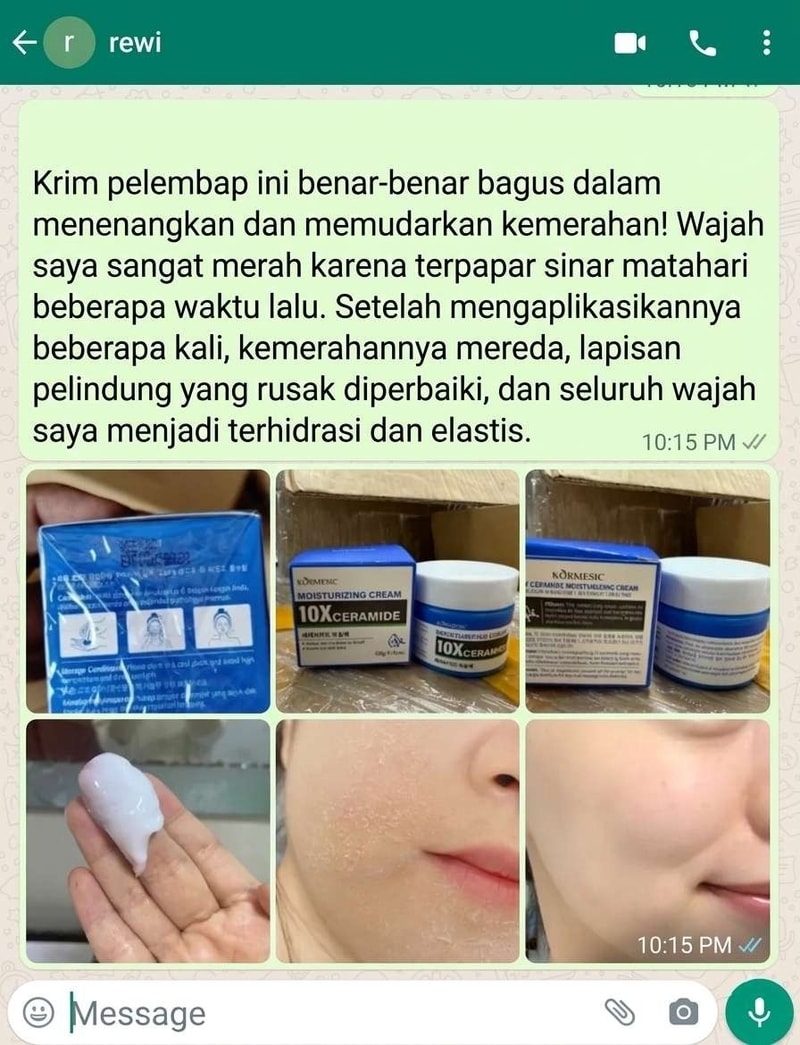
Task: Start a video call with rewi
Action: click(630, 43)
